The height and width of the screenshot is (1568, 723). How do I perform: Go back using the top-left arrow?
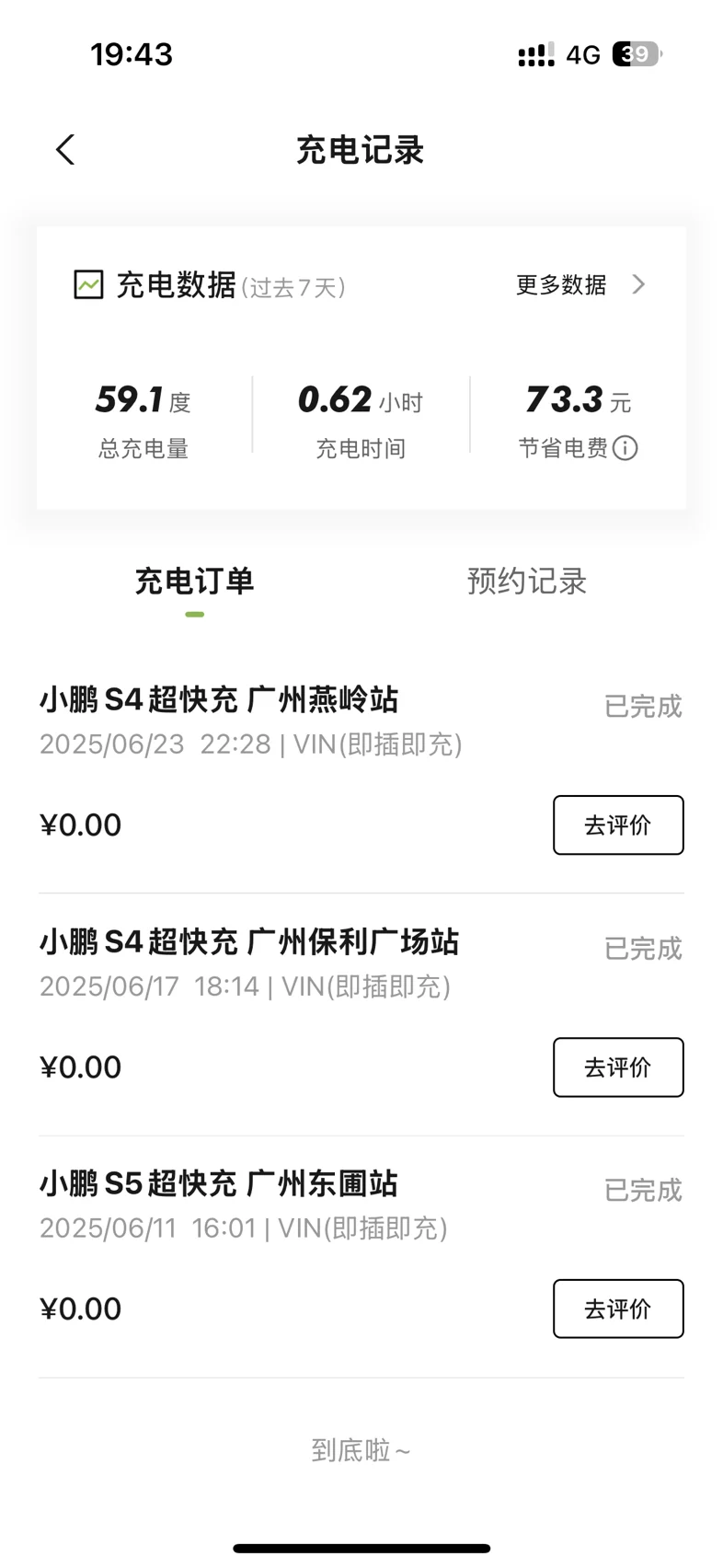[x=64, y=149]
